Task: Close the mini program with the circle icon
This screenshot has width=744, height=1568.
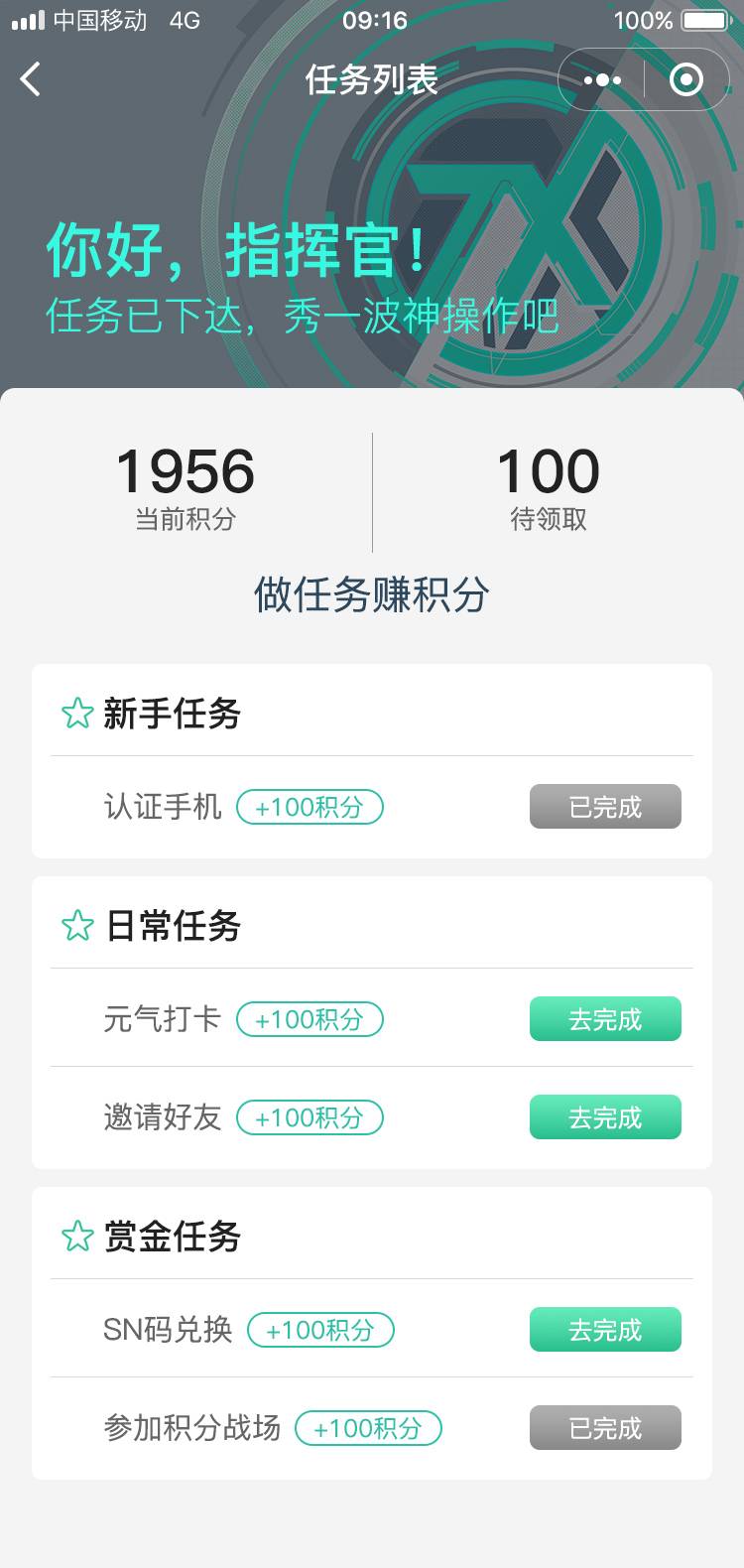Action: coord(686,79)
